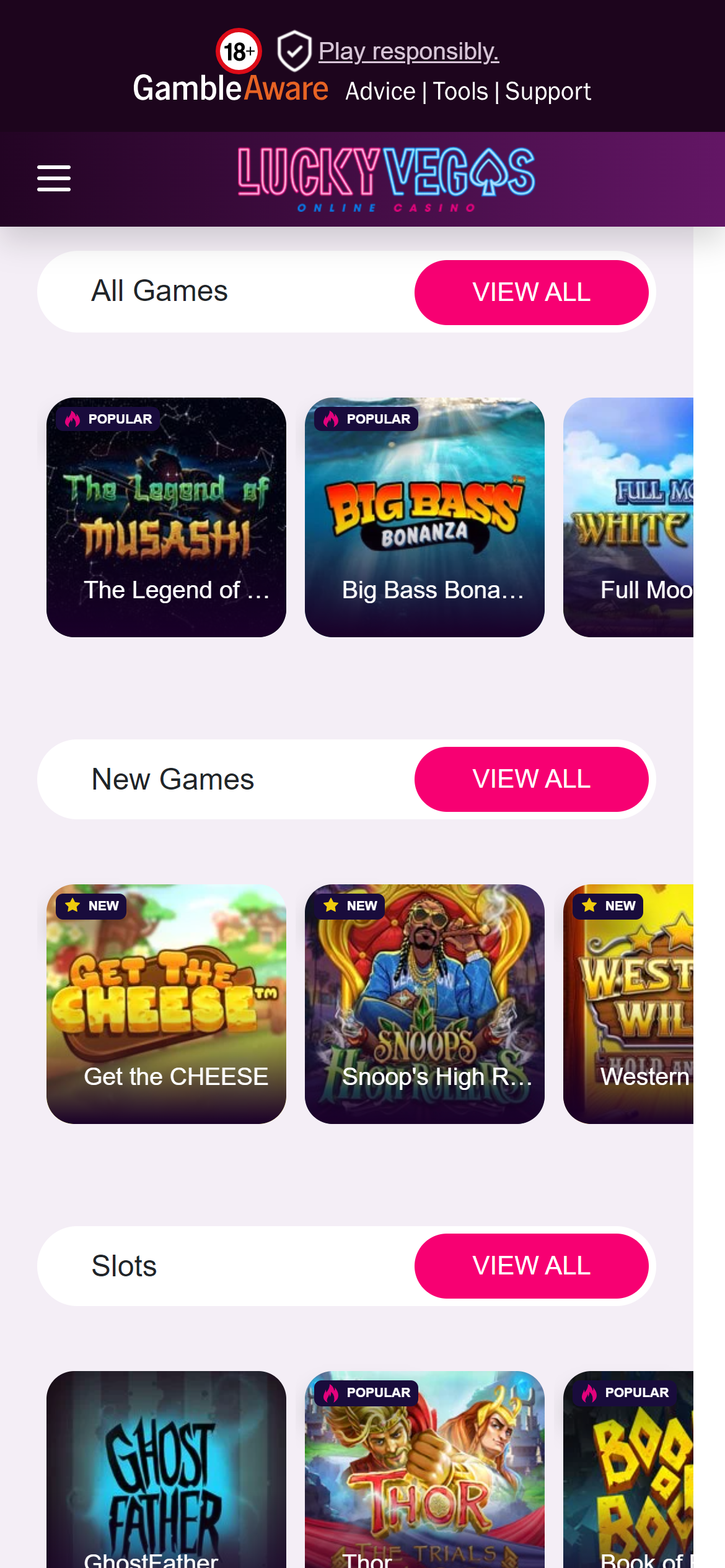
Task: Open the hamburger menu
Action: pyautogui.click(x=54, y=178)
